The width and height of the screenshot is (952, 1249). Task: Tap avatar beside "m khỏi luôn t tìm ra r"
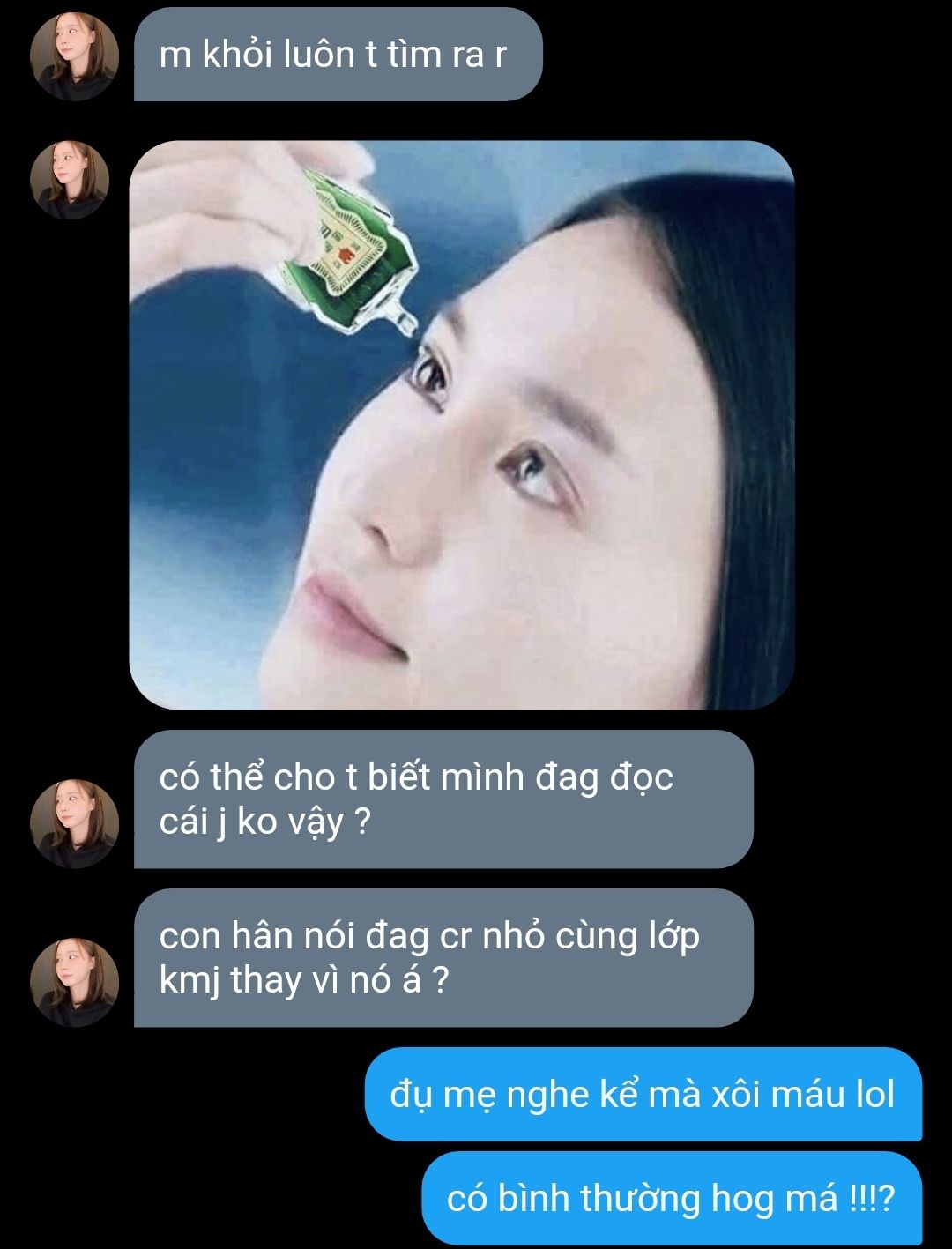(x=75, y=56)
